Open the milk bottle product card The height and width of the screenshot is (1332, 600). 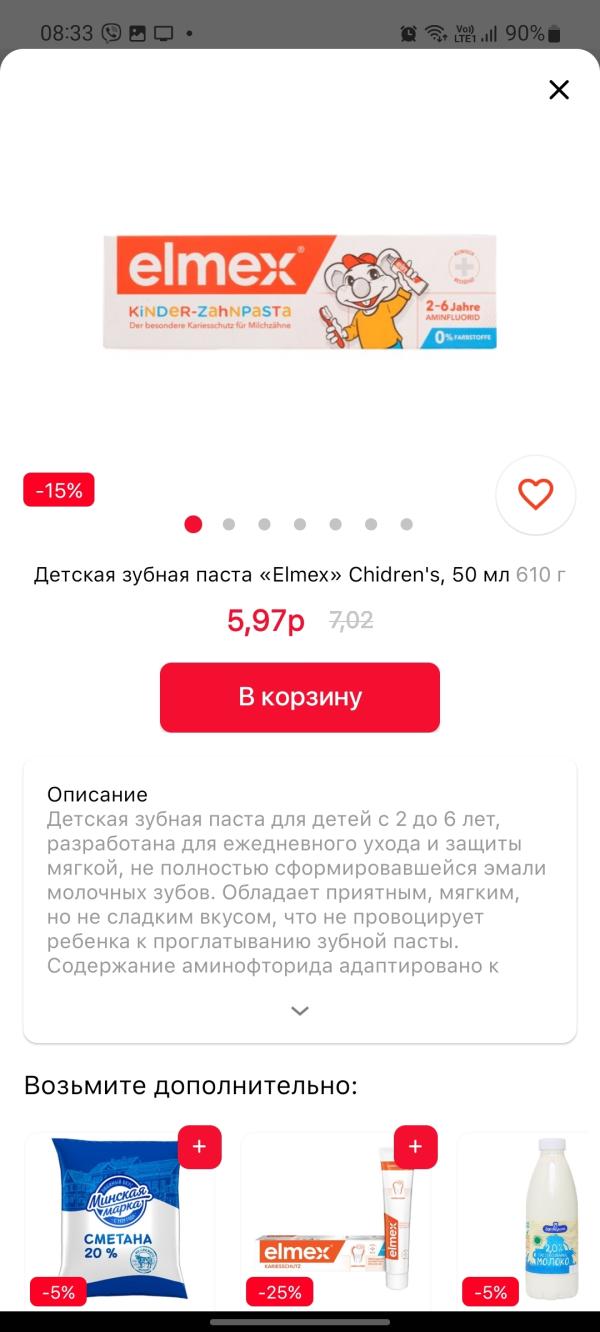coord(528,1220)
